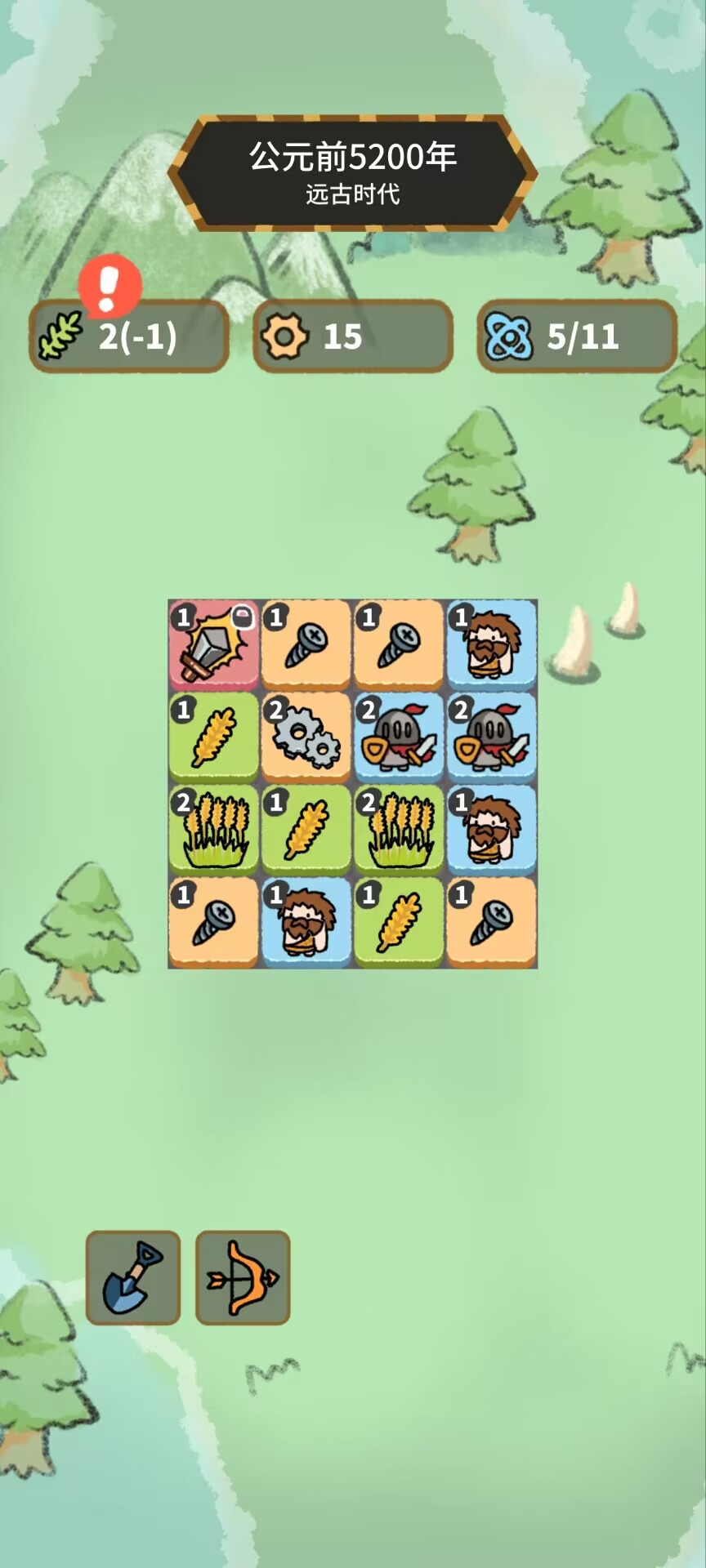The width and height of the screenshot is (706, 1568).
Task: Select the bow and arrow tool
Action: (242, 1277)
